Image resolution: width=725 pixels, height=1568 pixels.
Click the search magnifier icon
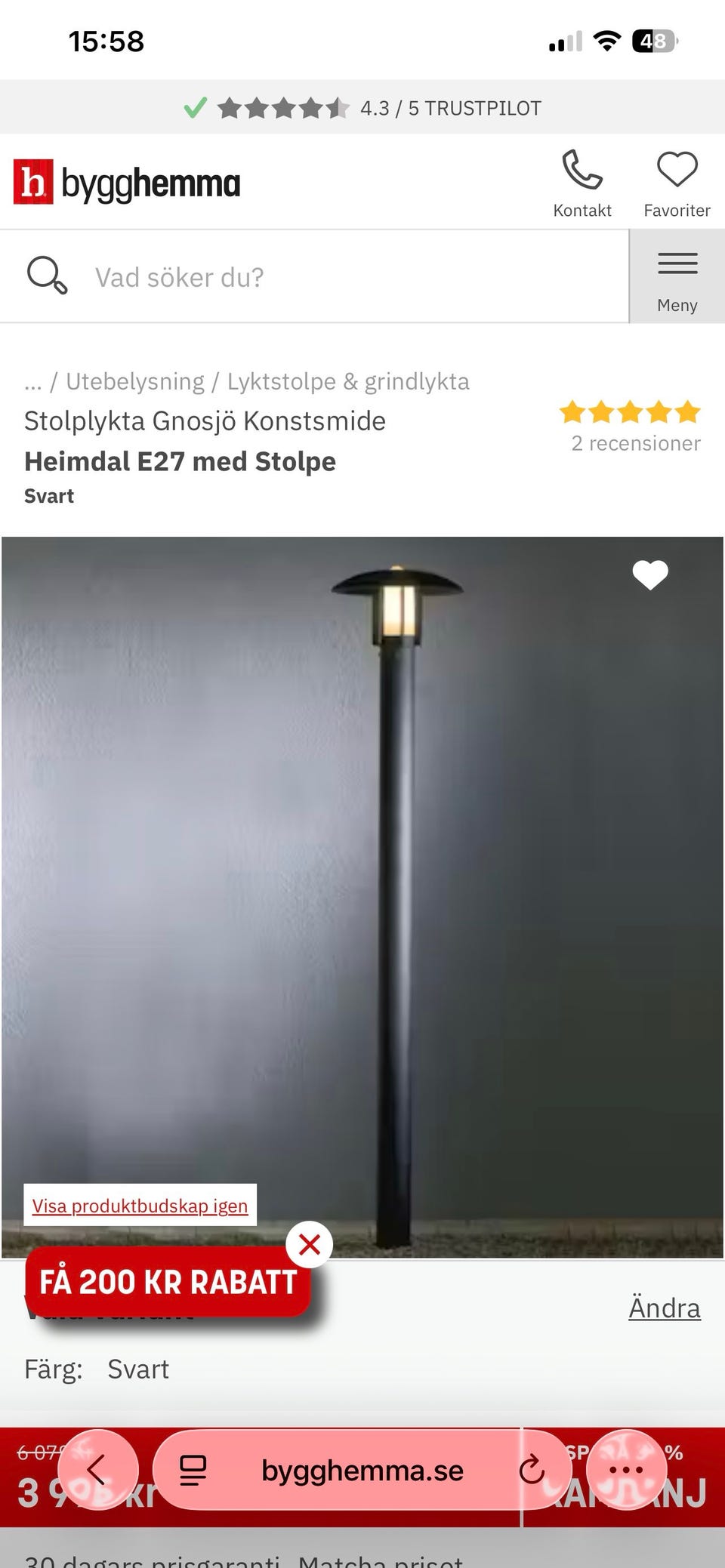[47, 276]
